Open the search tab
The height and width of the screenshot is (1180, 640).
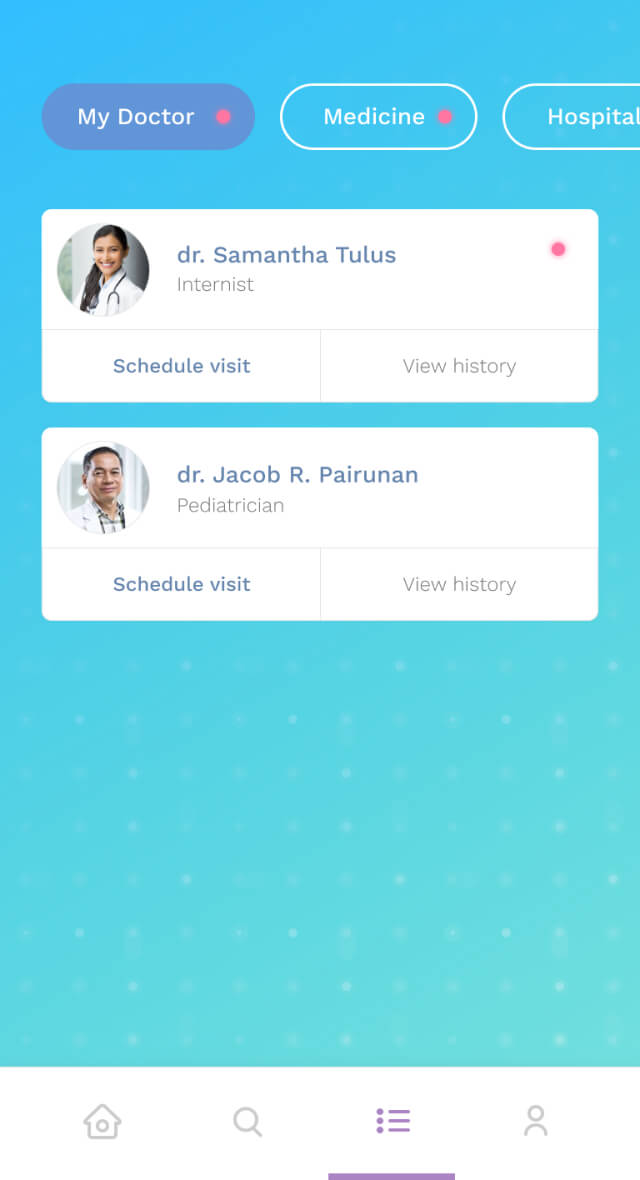pos(247,1121)
